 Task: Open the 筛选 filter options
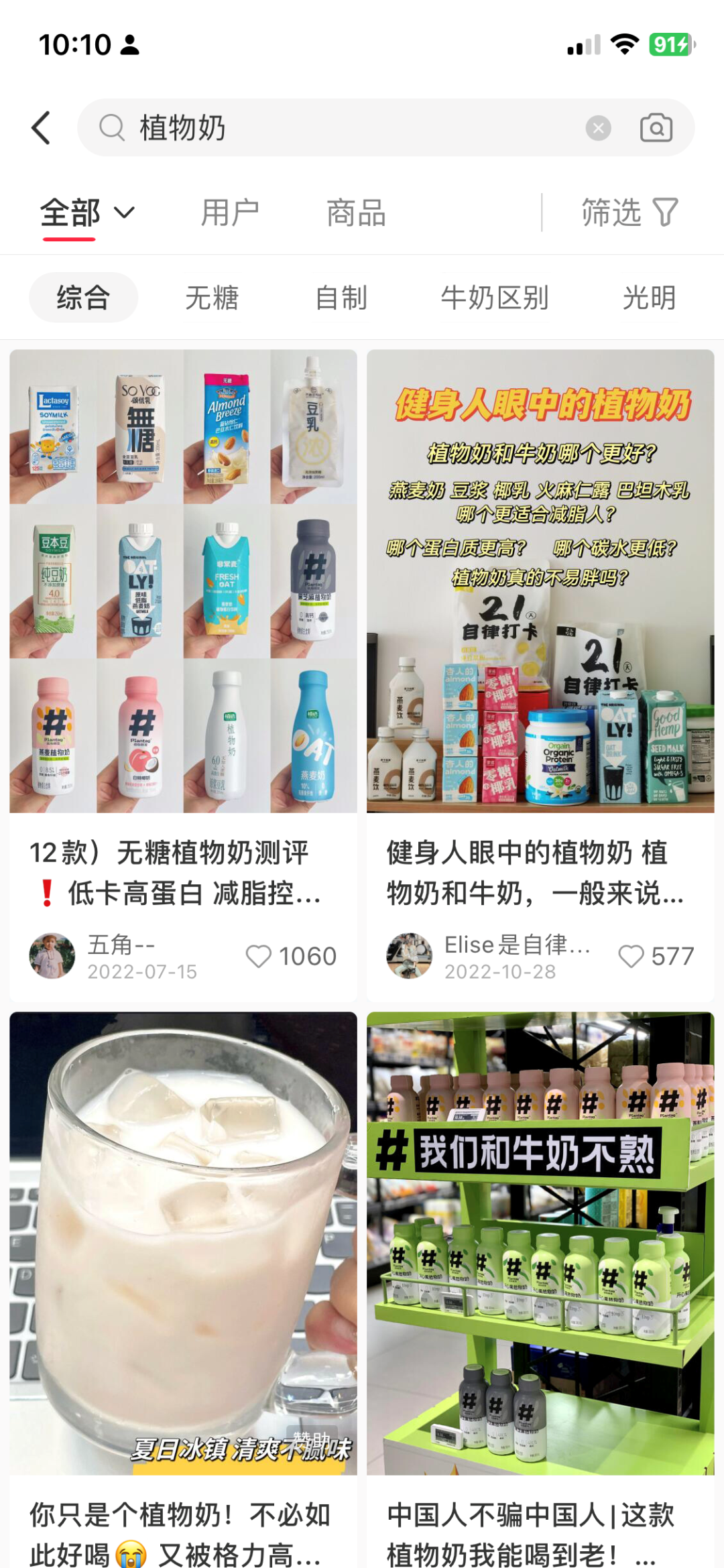629,213
